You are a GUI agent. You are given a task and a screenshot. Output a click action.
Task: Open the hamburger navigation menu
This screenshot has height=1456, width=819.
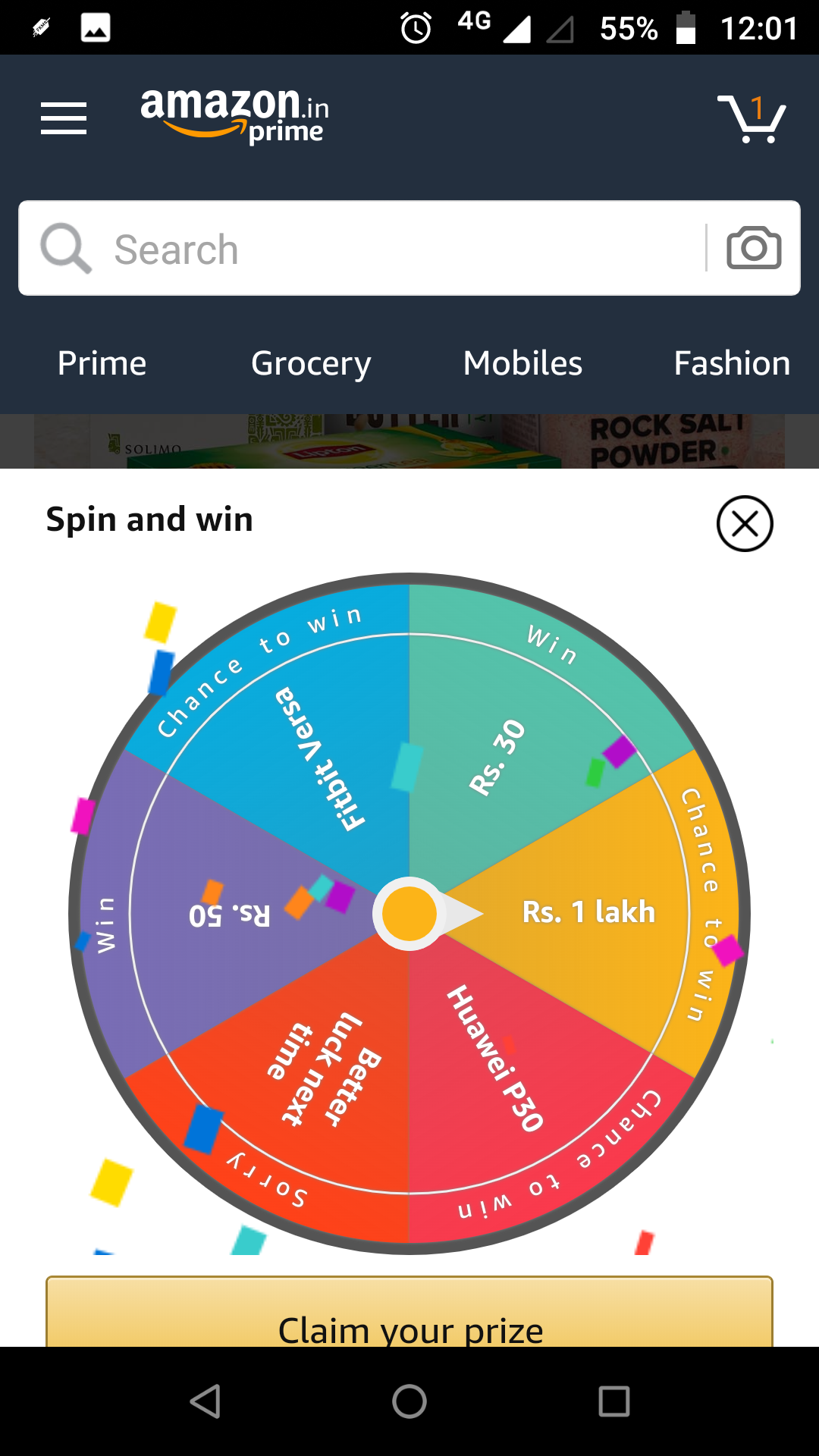[x=64, y=118]
